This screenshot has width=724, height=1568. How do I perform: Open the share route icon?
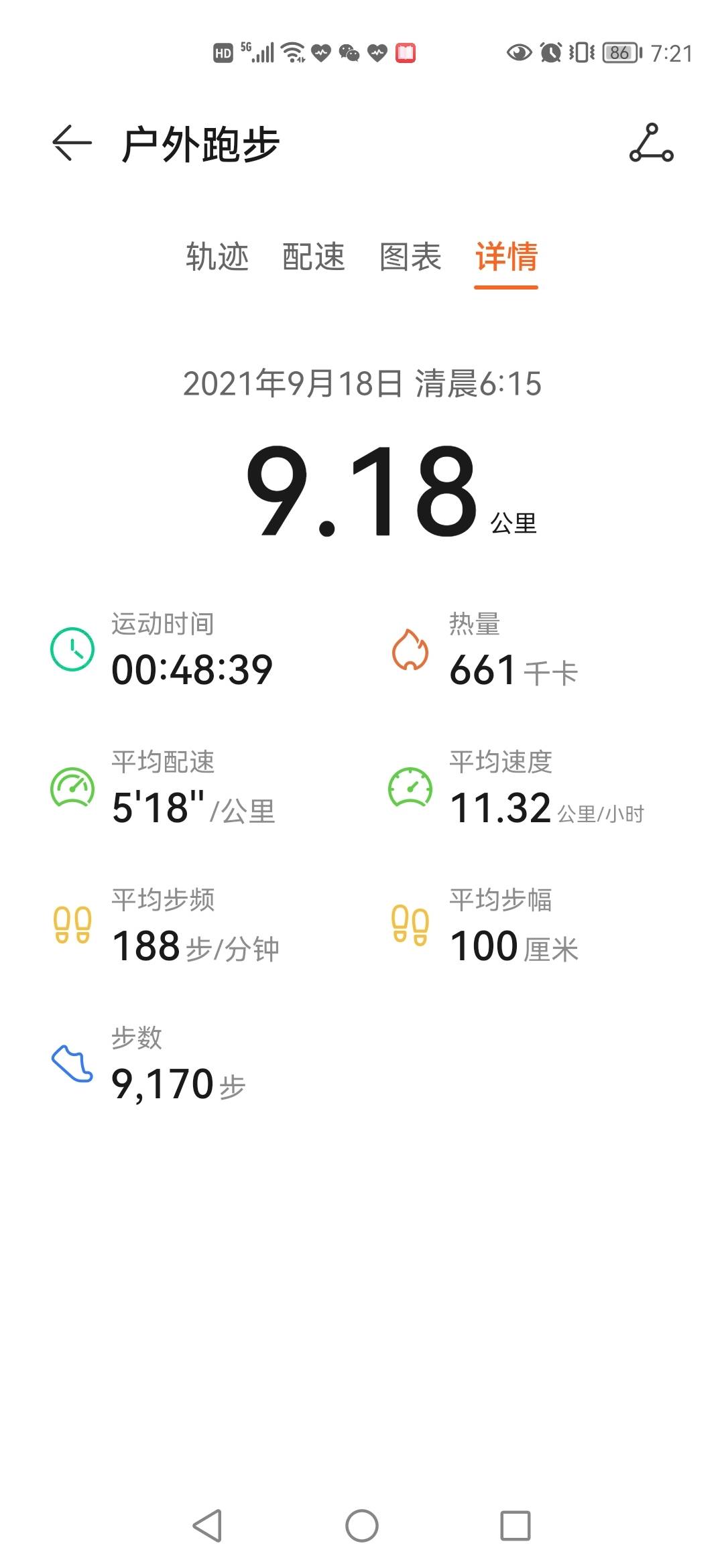click(651, 143)
